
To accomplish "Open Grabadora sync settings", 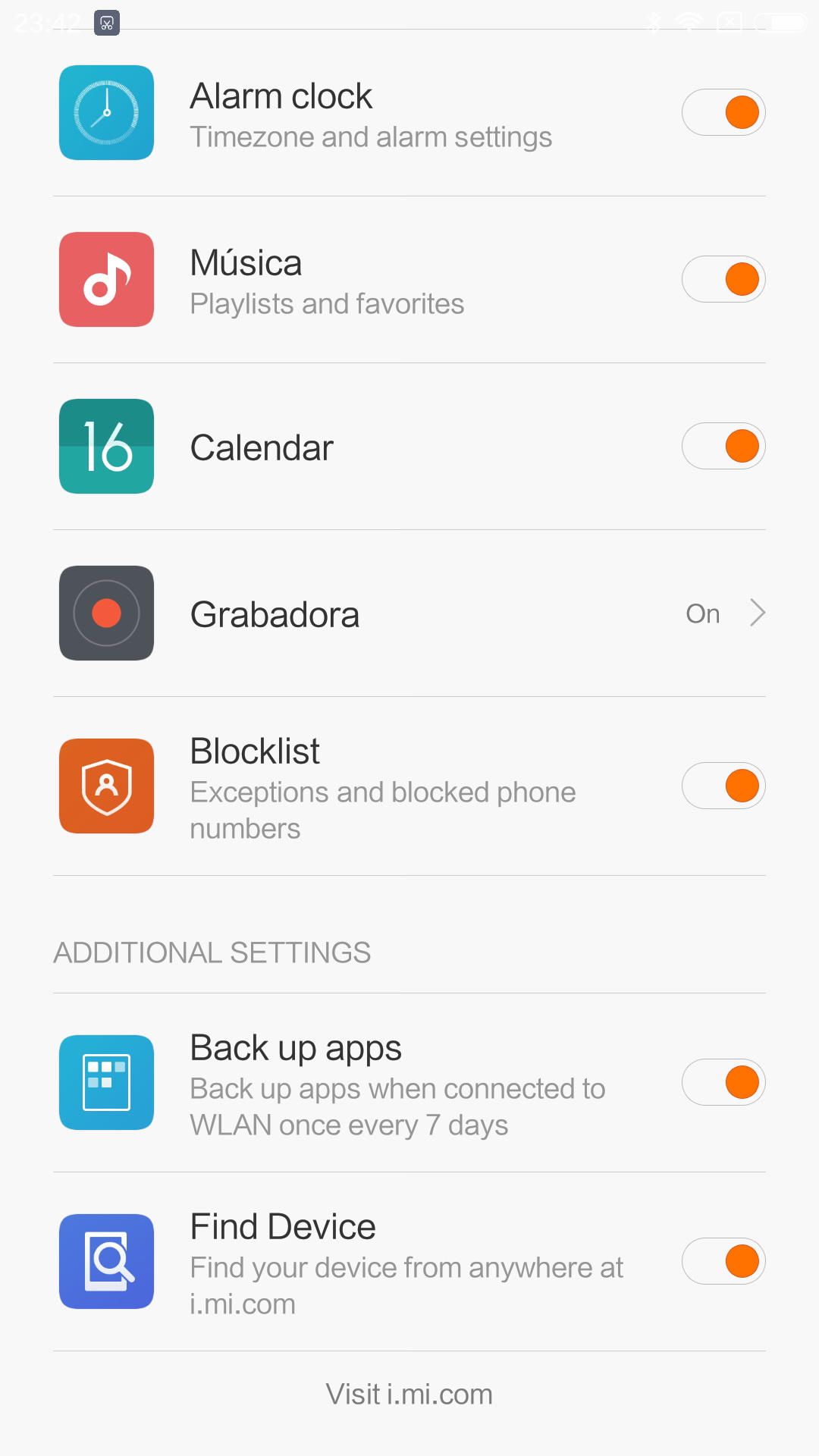I will click(409, 613).
